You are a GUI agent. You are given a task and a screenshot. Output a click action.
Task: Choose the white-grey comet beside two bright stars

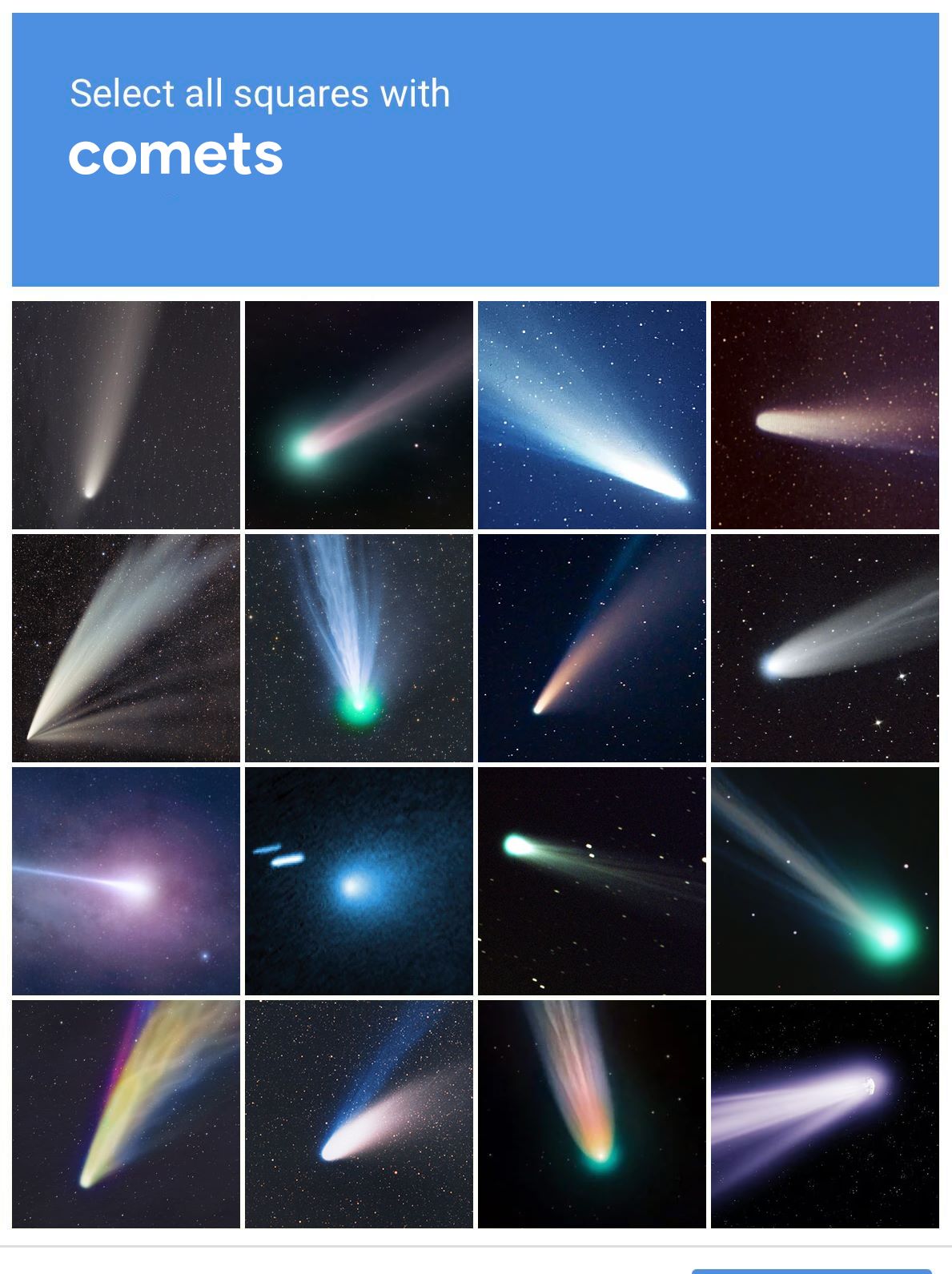click(825, 648)
